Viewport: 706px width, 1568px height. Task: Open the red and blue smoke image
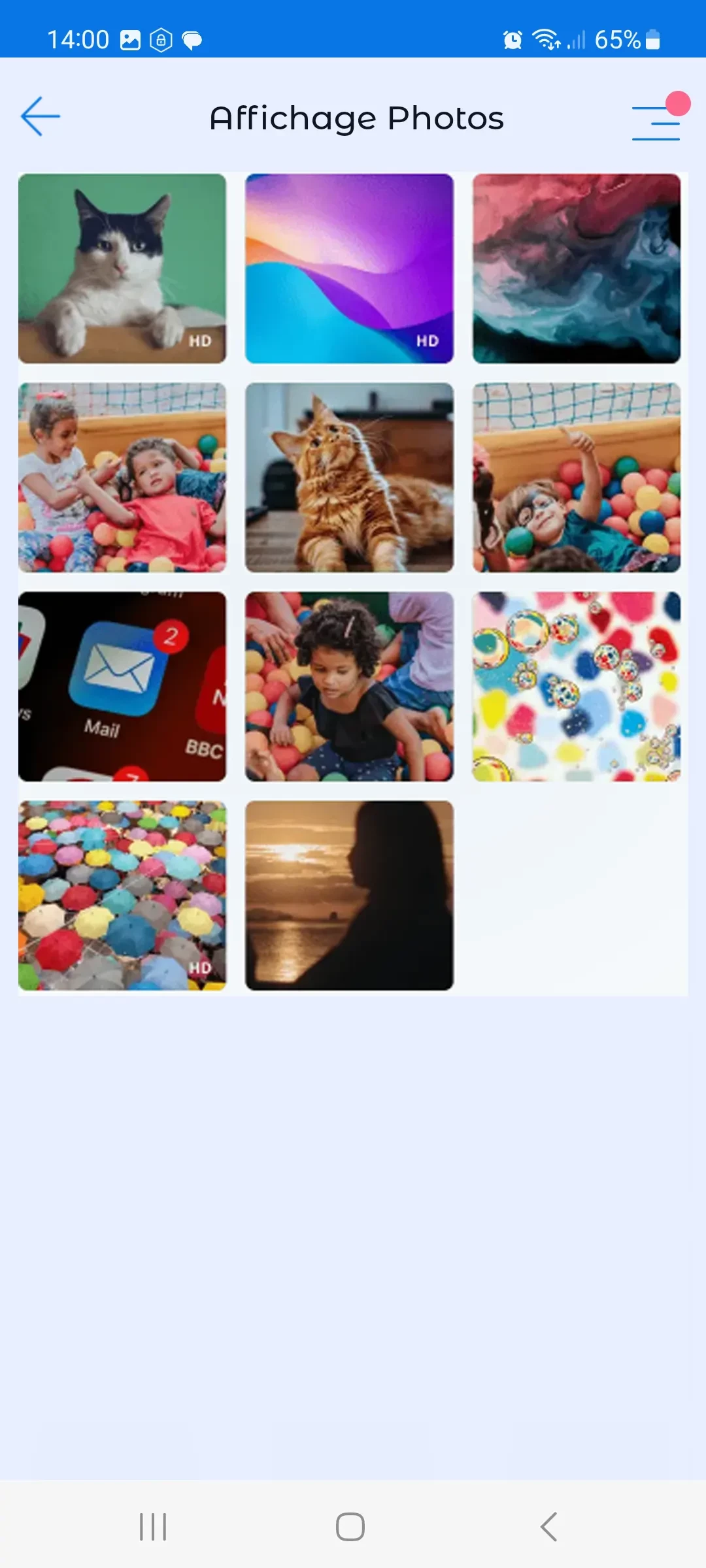[x=576, y=269]
